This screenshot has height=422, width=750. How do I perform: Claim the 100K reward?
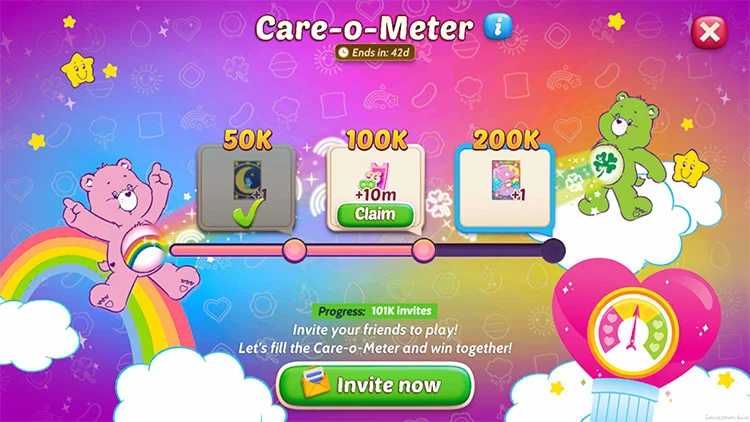[375, 213]
